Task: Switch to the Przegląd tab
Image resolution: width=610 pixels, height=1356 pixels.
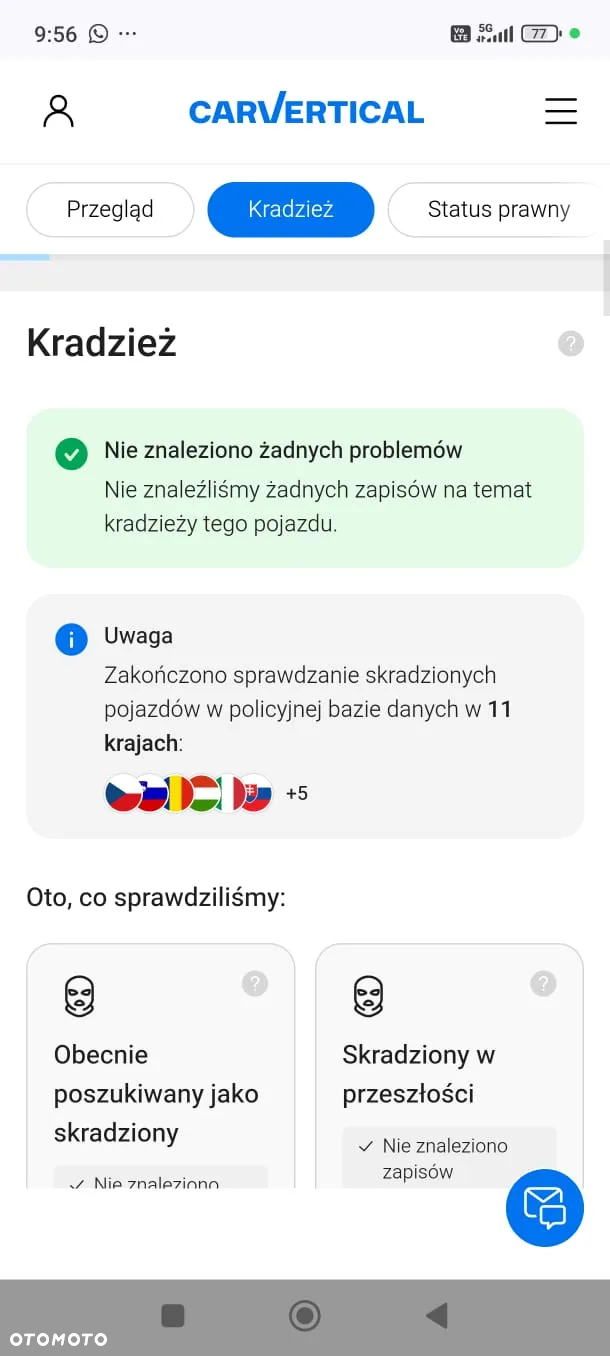Action: pos(110,209)
